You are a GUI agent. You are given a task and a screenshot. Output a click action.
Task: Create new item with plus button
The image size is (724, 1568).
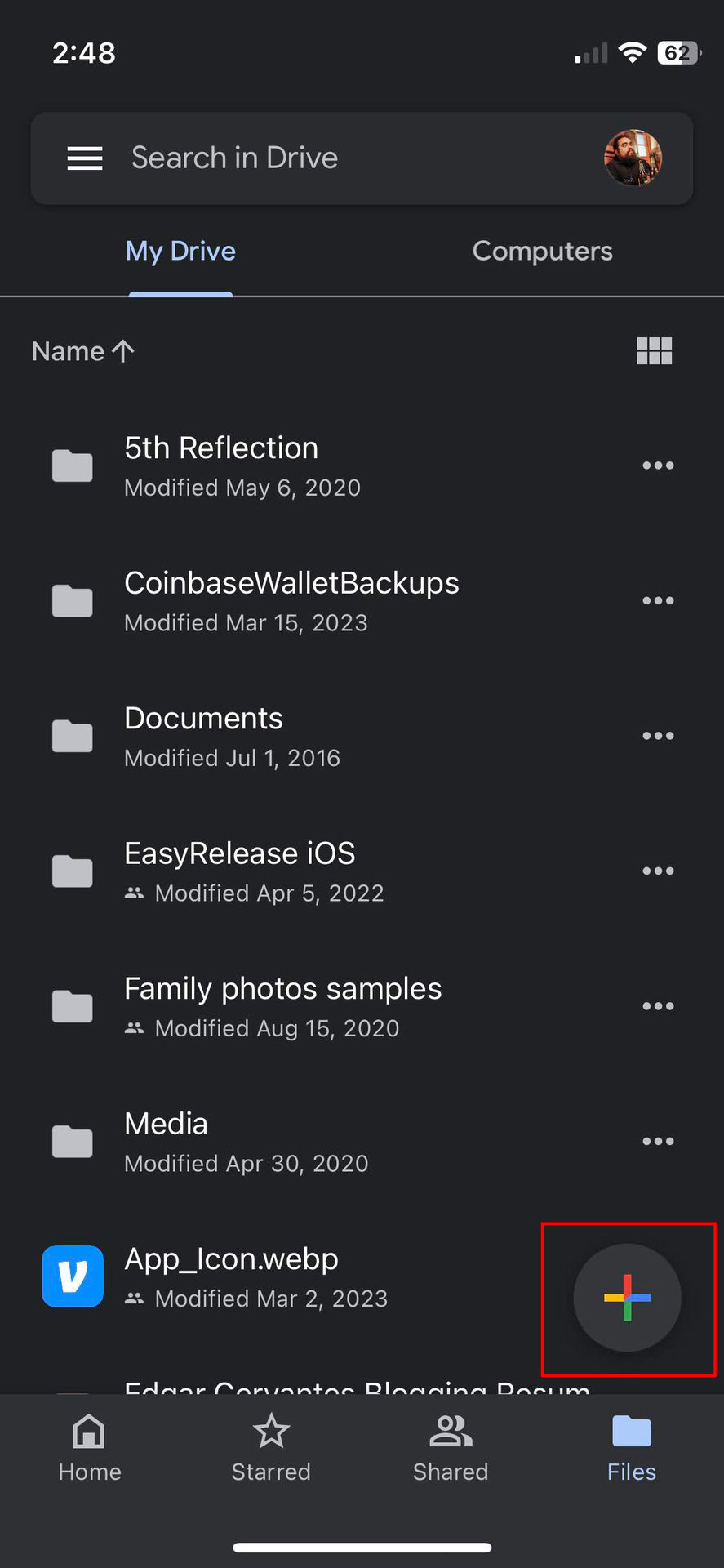[x=627, y=1297]
